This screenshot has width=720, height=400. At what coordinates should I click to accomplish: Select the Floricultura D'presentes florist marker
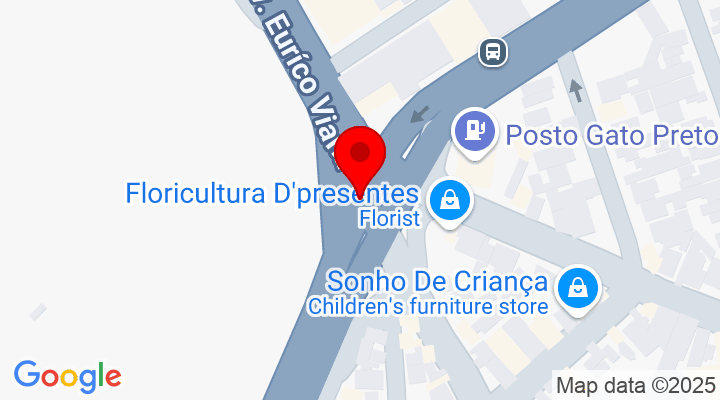[451, 200]
